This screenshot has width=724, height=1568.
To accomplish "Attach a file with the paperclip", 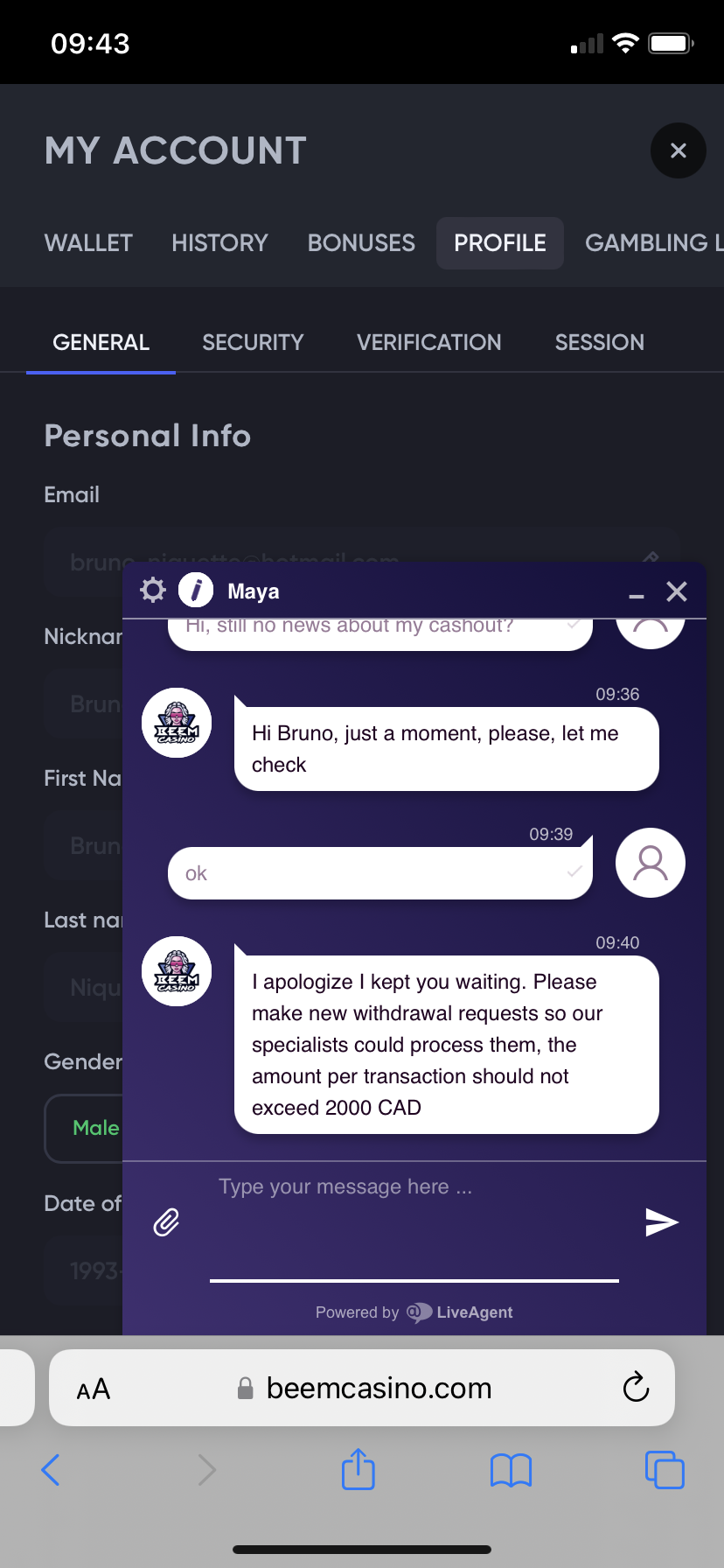I will pos(166,1221).
